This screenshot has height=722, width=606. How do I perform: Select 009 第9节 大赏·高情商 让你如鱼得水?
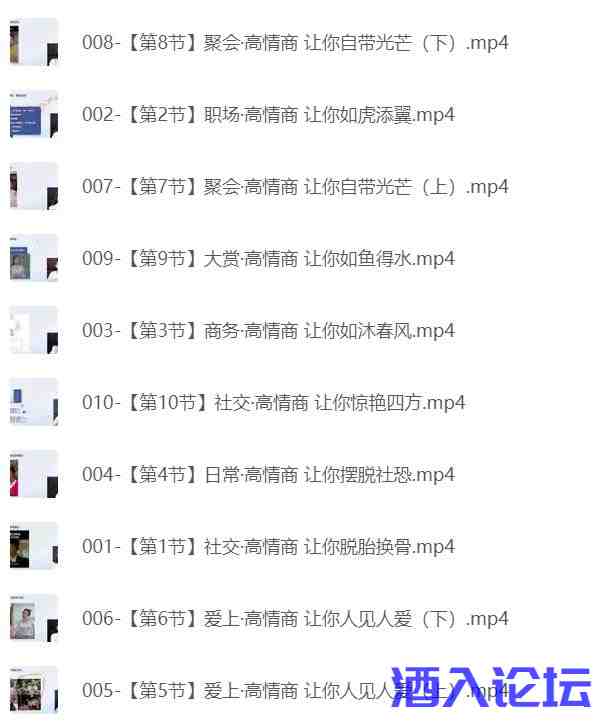(x=268, y=259)
